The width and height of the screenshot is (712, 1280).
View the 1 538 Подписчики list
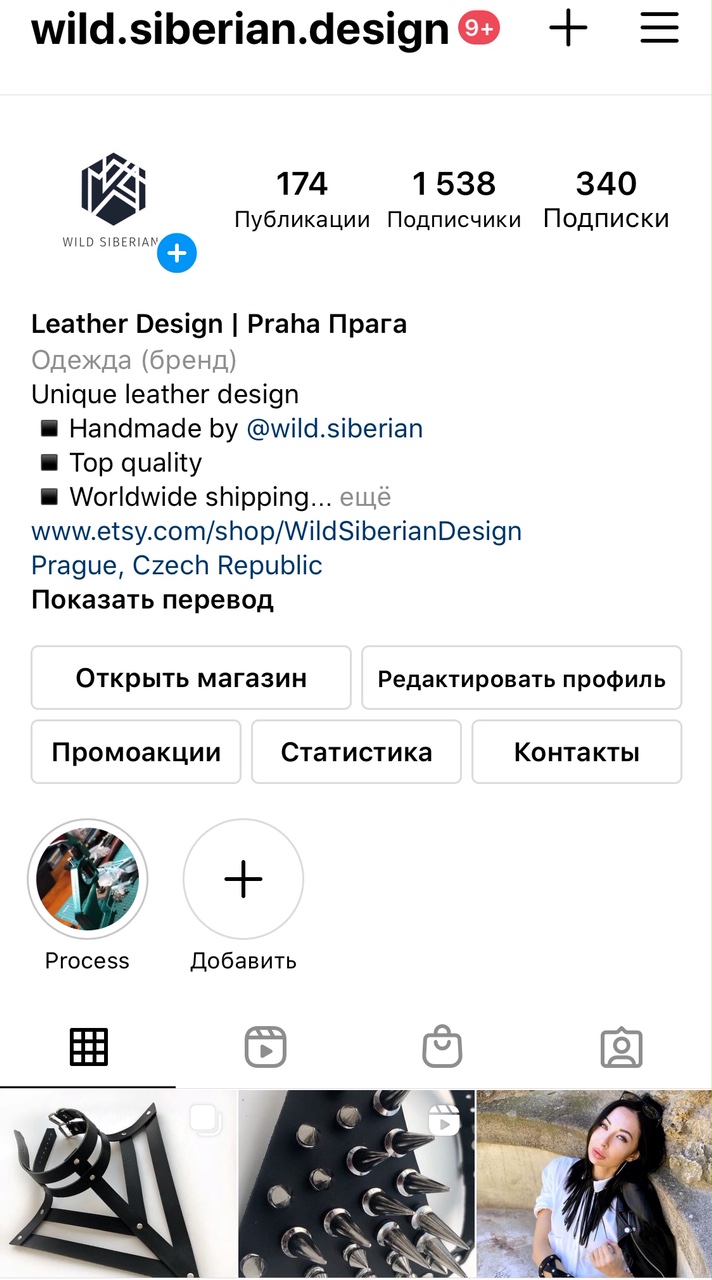454,199
